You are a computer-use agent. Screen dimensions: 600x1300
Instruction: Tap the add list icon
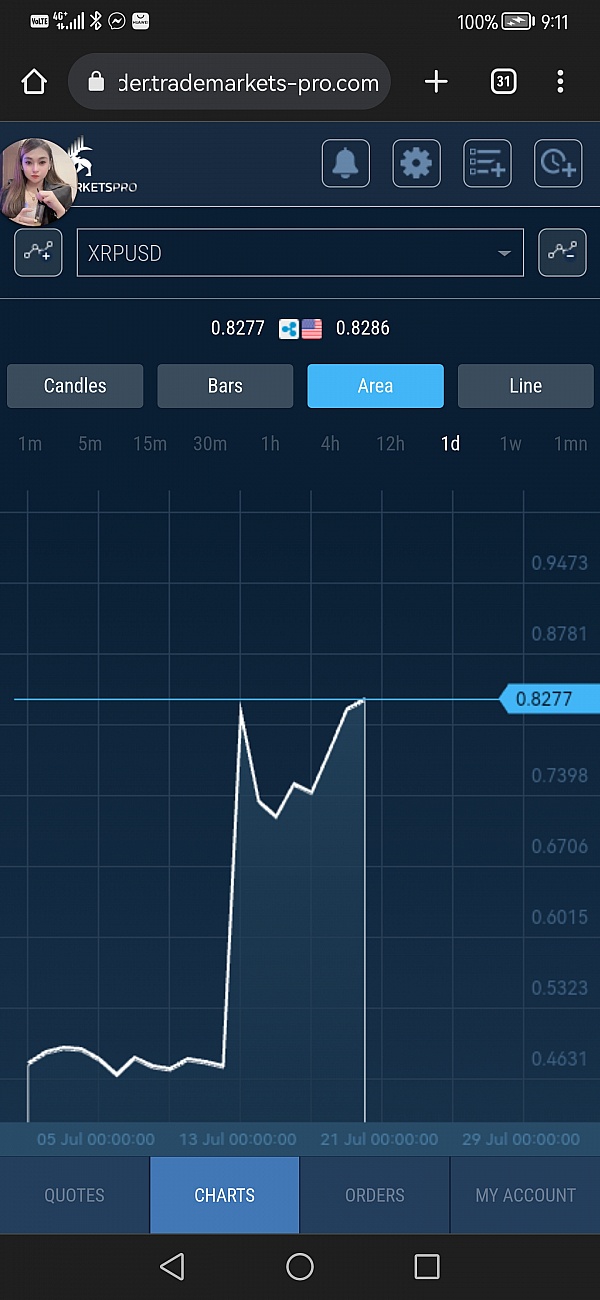(x=488, y=162)
